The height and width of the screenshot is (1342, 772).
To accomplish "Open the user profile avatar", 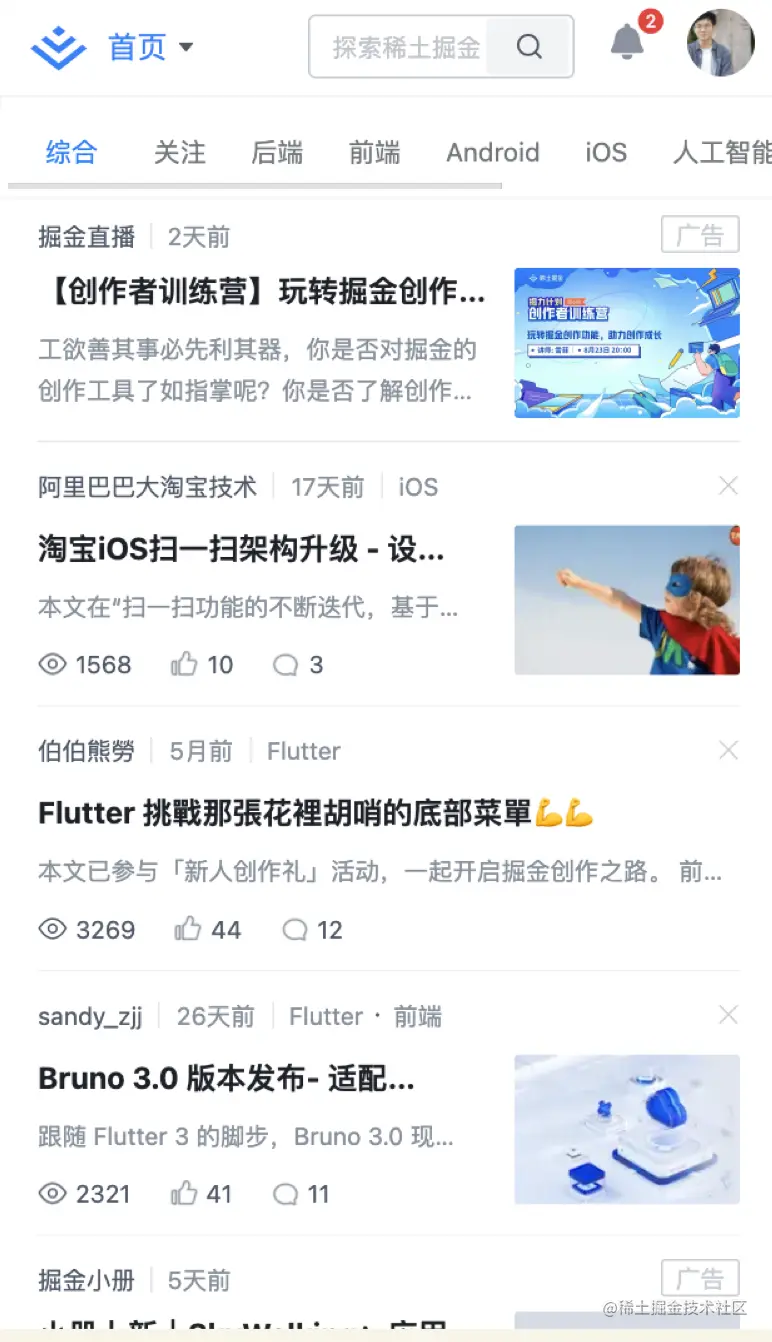I will [720, 43].
